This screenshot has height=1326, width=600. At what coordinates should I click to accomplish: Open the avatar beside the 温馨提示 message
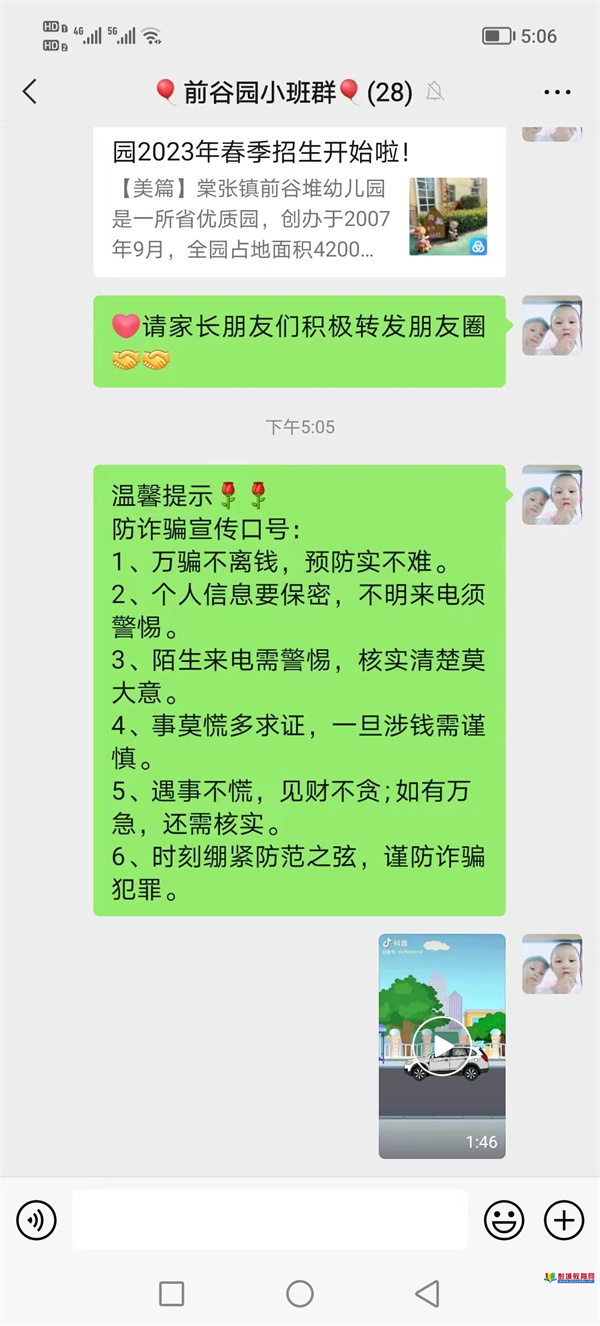click(552, 494)
